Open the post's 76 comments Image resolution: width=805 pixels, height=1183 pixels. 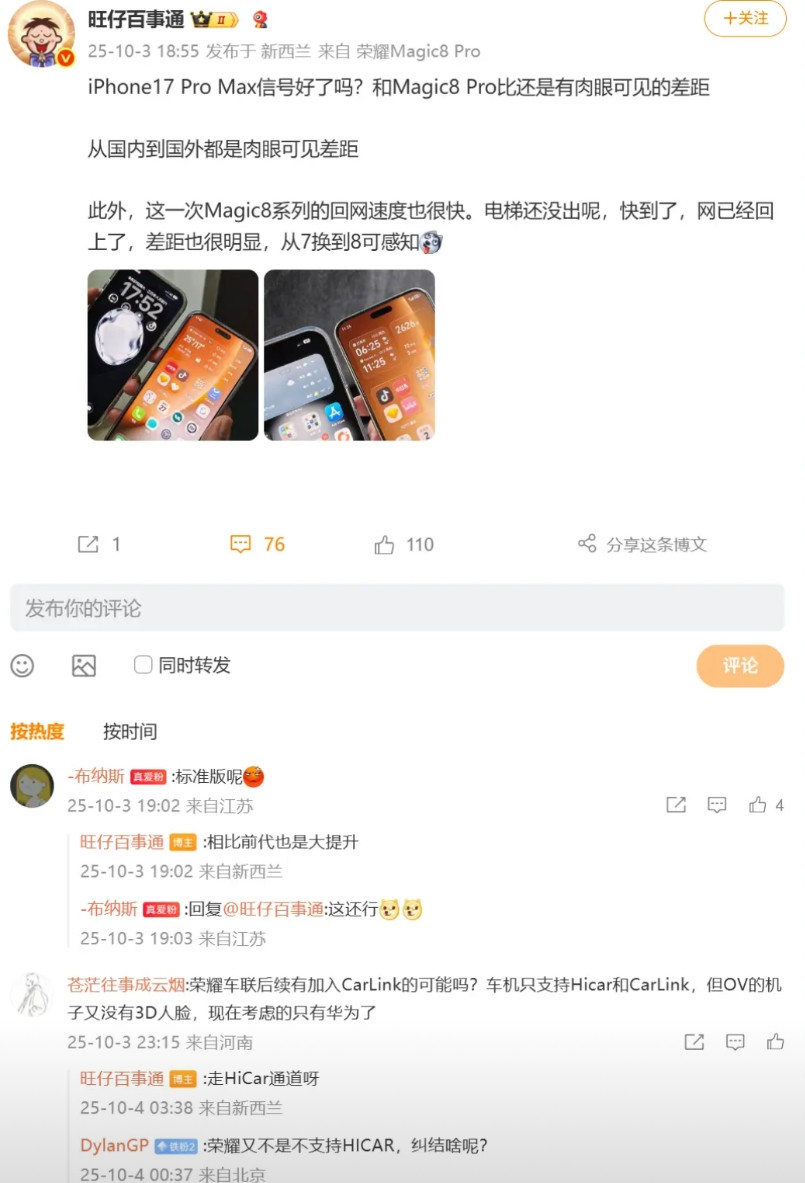coord(257,544)
